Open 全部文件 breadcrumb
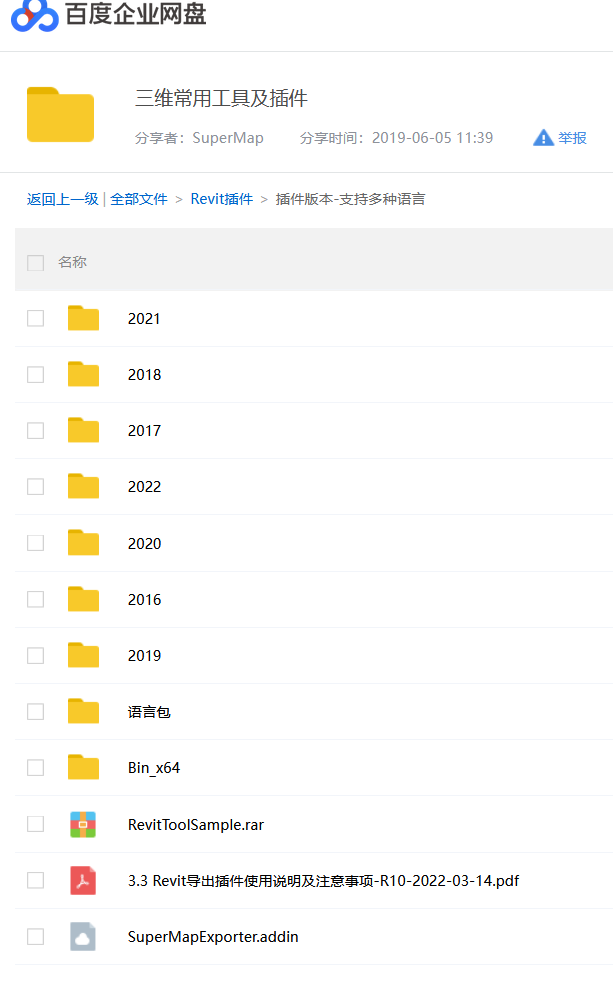The height and width of the screenshot is (991, 613). click(x=138, y=199)
